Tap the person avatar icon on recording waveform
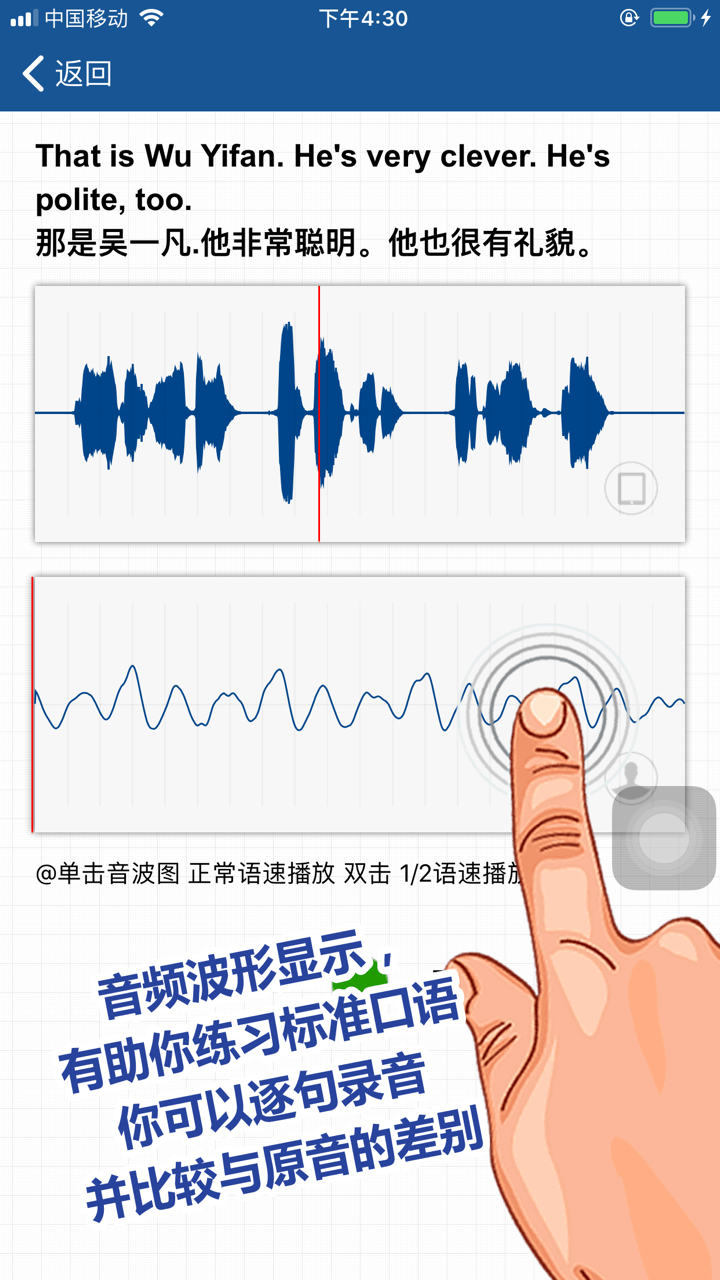The width and height of the screenshot is (720, 1280). click(x=630, y=778)
